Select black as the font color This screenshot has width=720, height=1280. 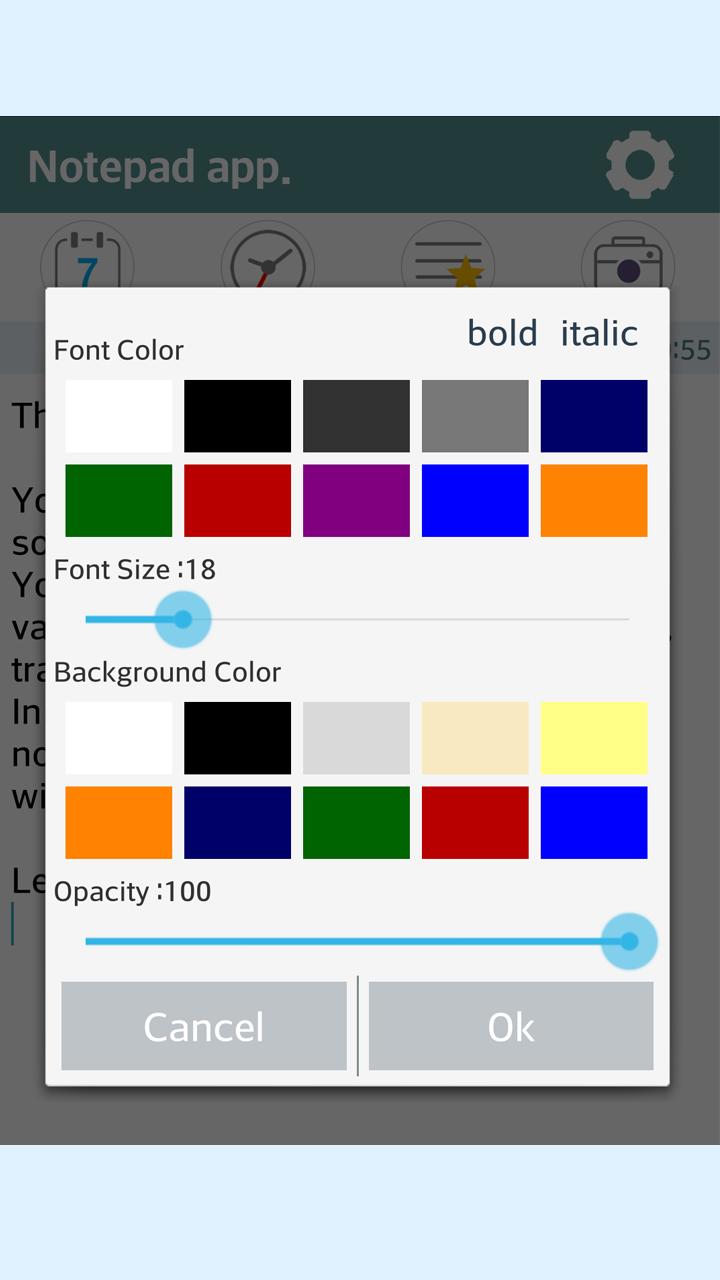click(x=237, y=415)
